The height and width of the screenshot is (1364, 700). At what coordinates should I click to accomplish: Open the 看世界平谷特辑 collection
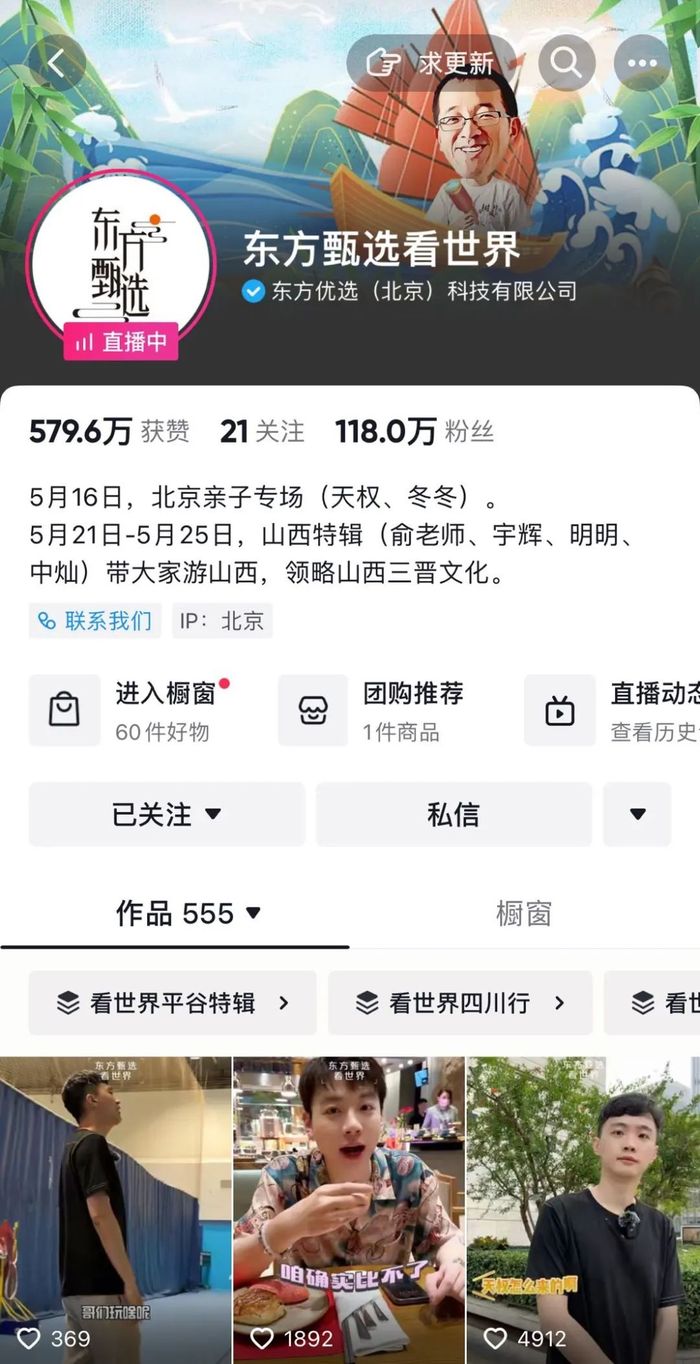coord(172,1003)
